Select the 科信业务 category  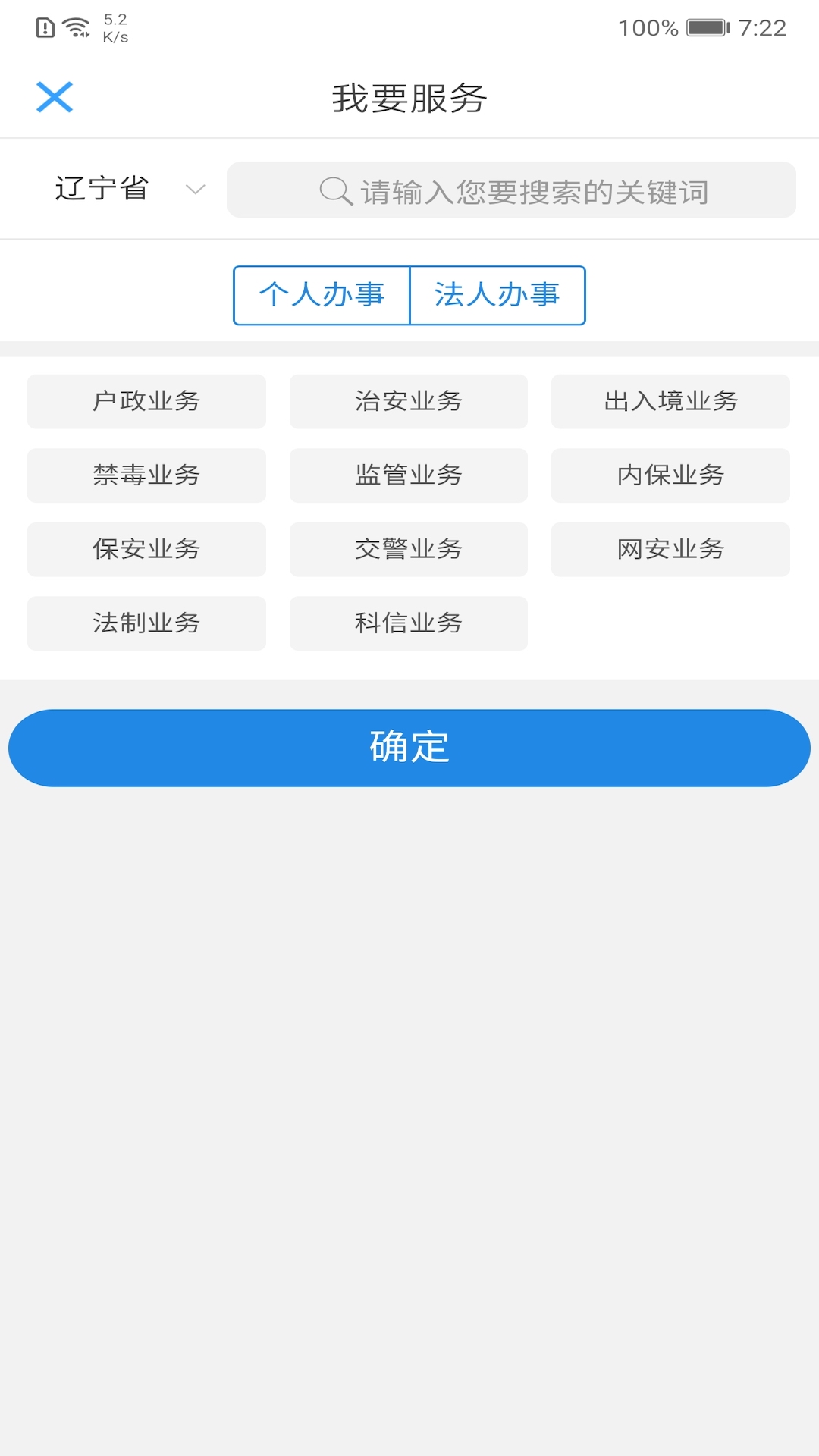click(409, 623)
